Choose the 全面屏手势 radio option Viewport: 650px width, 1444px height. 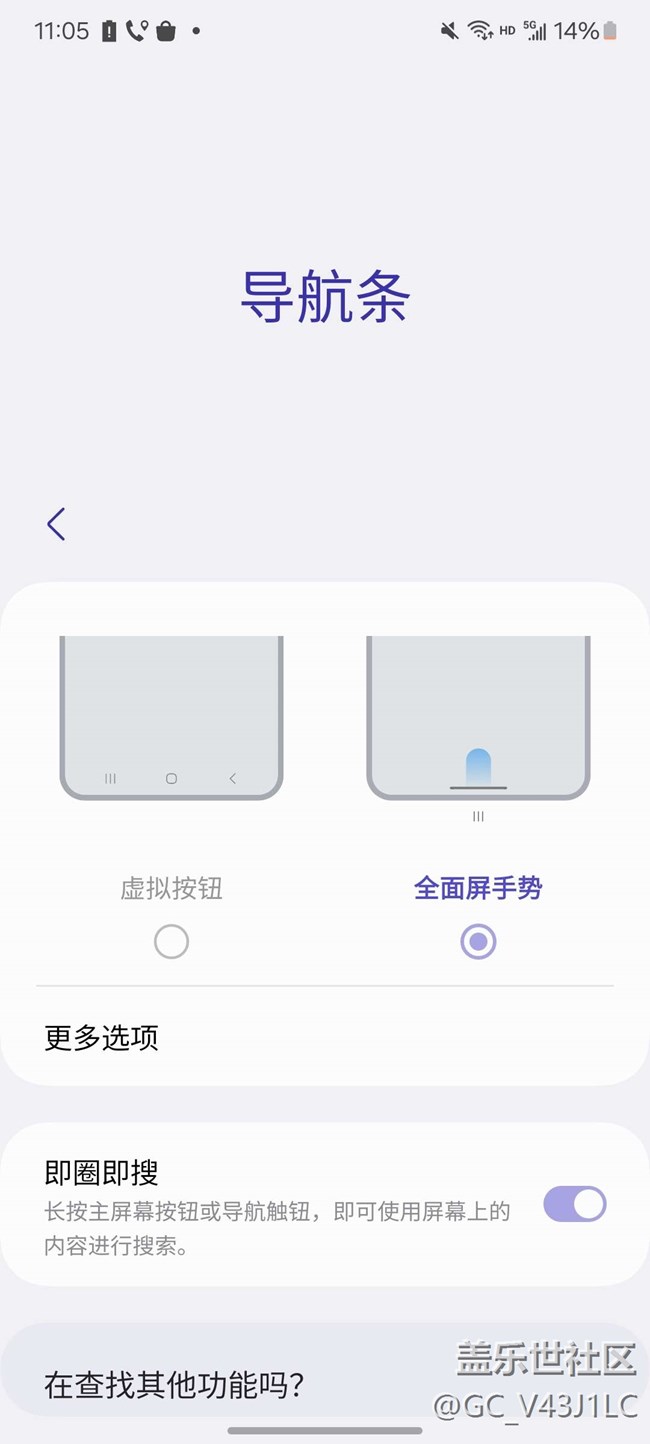[478, 941]
